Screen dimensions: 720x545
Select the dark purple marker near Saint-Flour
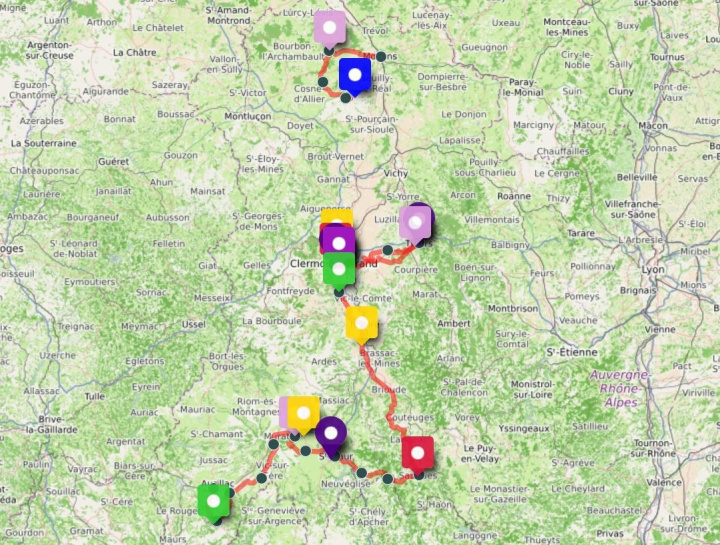tap(331, 433)
